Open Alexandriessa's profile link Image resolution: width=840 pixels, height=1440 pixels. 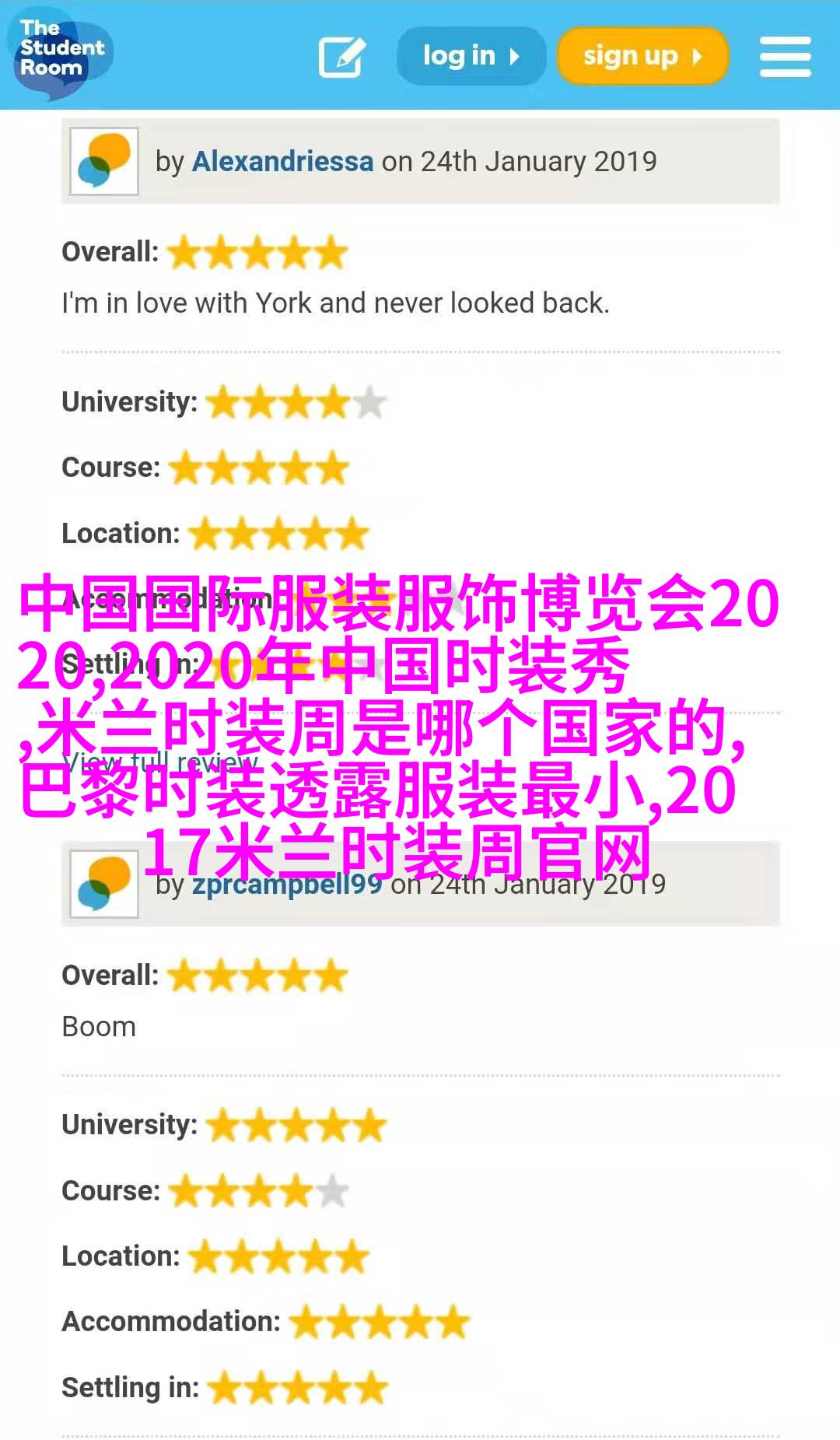click(x=282, y=162)
